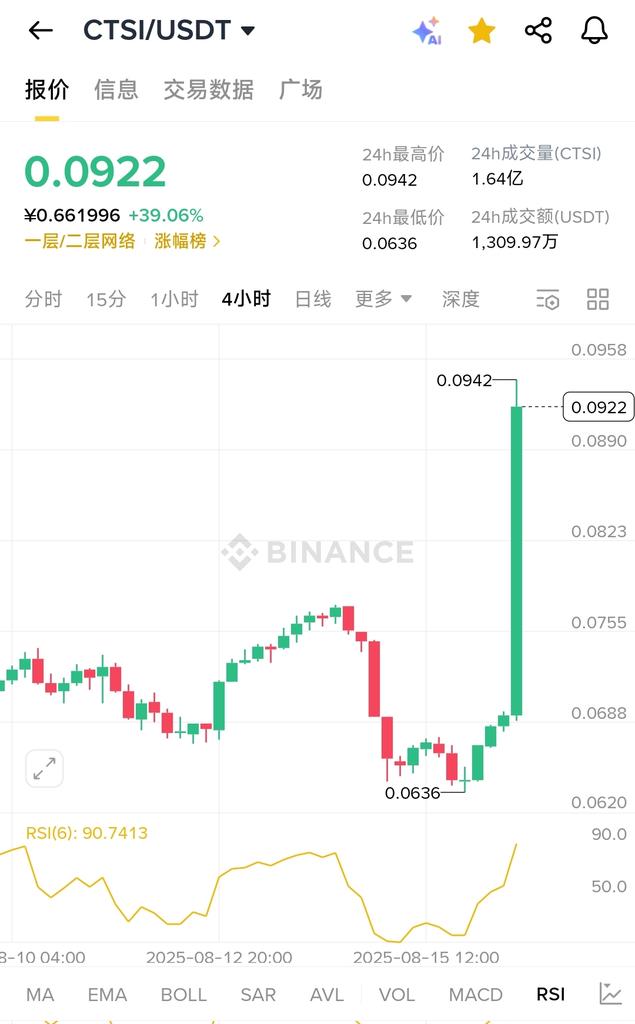Open the grid layout icon

(598, 299)
